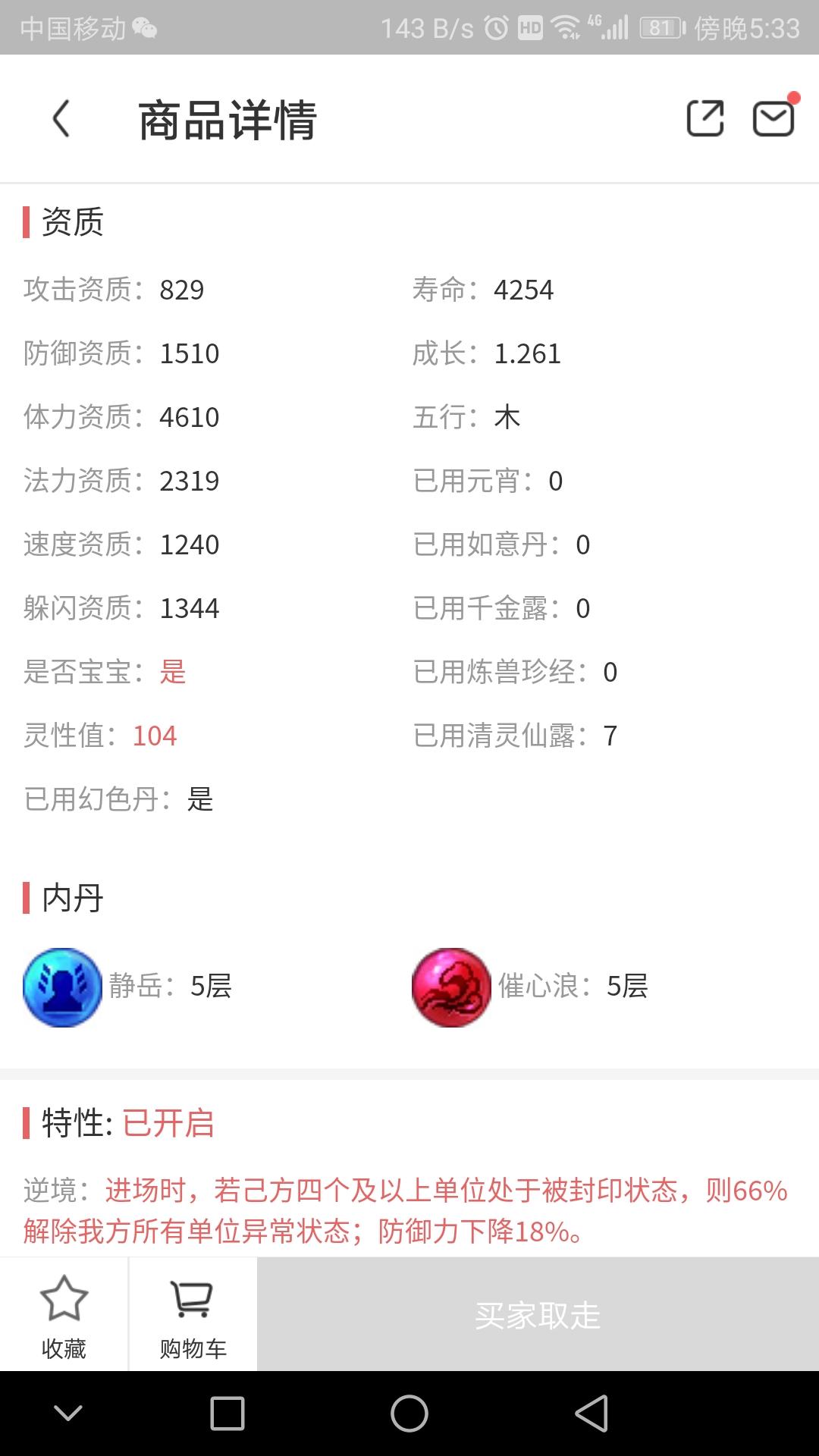Viewport: 819px width, 1456px height.
Task: Open the 购物车 shopping cart
Action: pyautogui.click(x=193, y=1316)
